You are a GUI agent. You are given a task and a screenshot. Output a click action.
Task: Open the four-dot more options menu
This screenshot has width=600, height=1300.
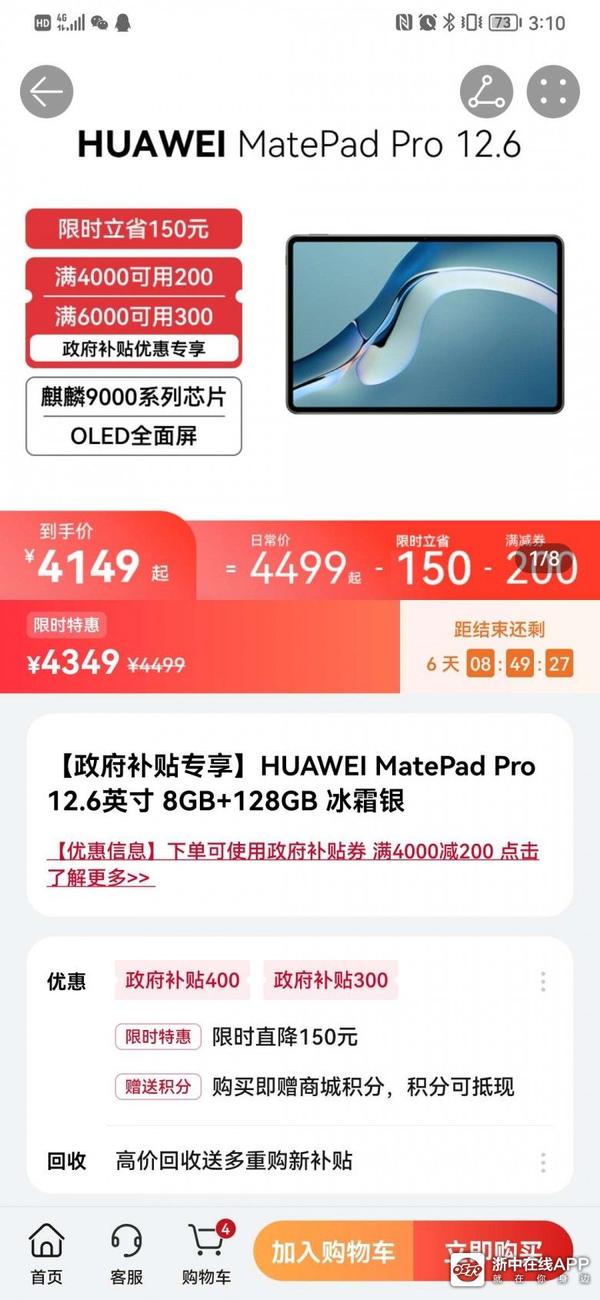pos(552,92)
